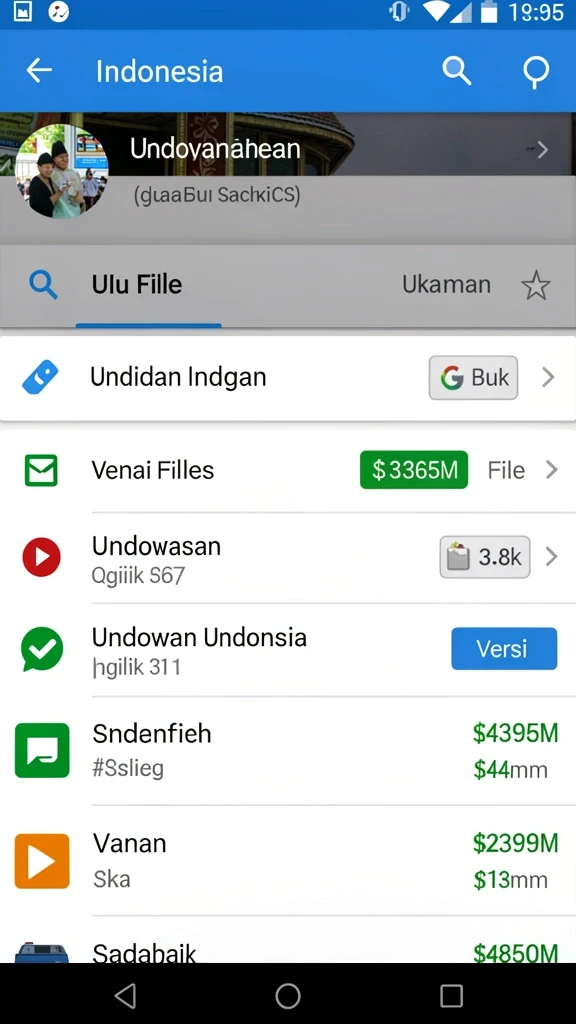
Task: Tap the location pin icon in the app bar
Action: 536,72
